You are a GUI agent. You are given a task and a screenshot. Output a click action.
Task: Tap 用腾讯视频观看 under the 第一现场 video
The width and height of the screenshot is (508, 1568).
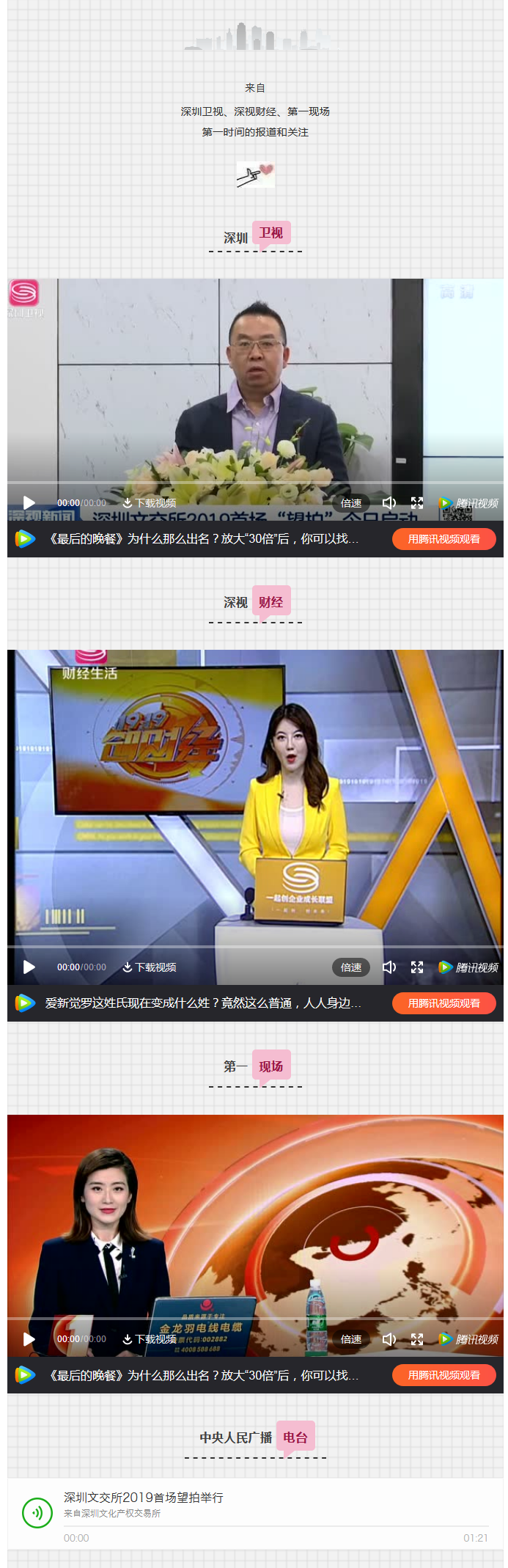443,1375
